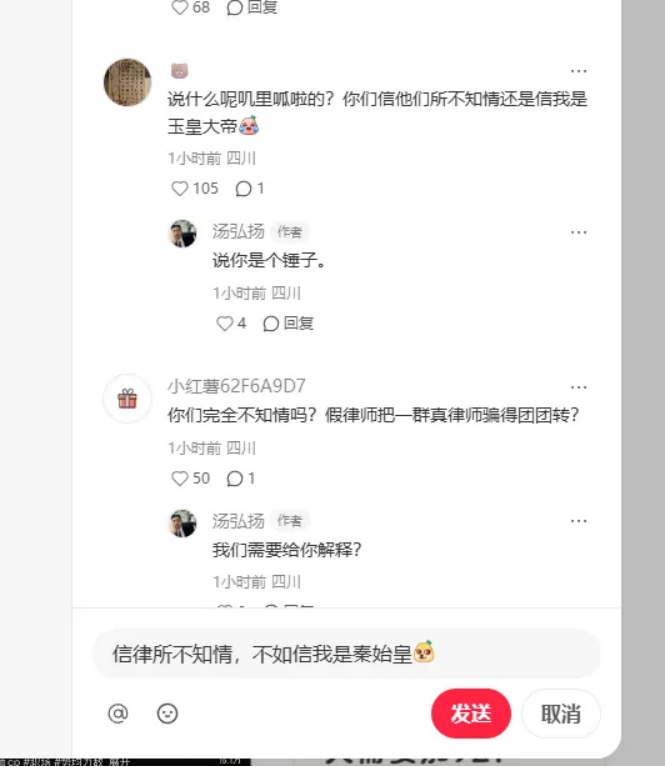Like 汤弘扬's reply 说你是个锤子

tap(225, 323)
